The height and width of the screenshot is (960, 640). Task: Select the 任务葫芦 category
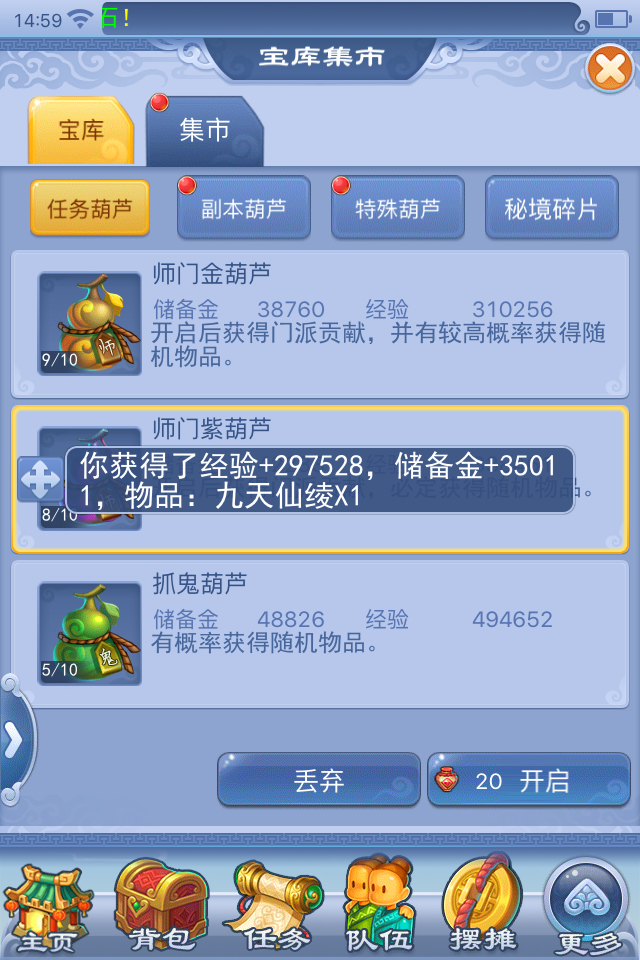click(x=90, y=208)
